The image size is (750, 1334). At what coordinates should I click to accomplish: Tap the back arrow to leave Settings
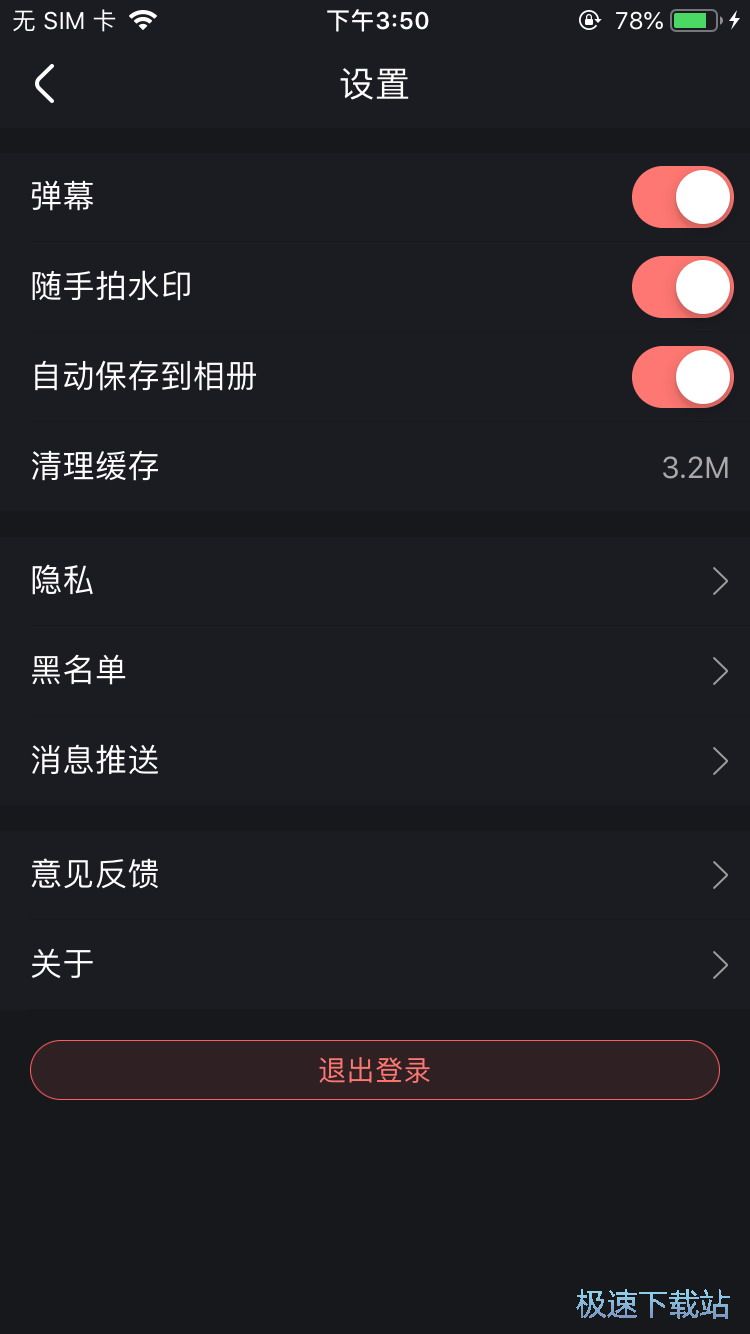[x=44, y=84]
